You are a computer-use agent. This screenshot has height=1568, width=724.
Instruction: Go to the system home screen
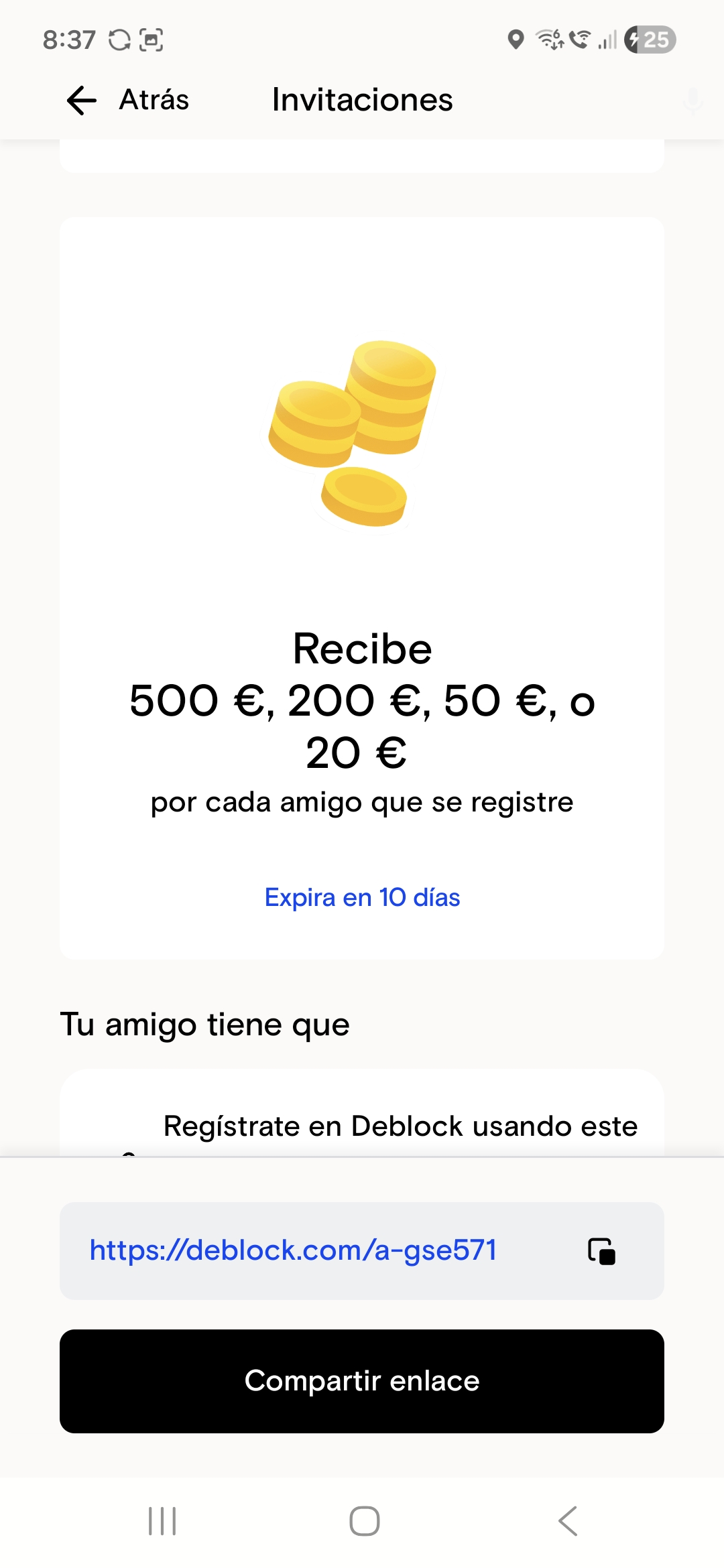click(x=364, y=1520)
